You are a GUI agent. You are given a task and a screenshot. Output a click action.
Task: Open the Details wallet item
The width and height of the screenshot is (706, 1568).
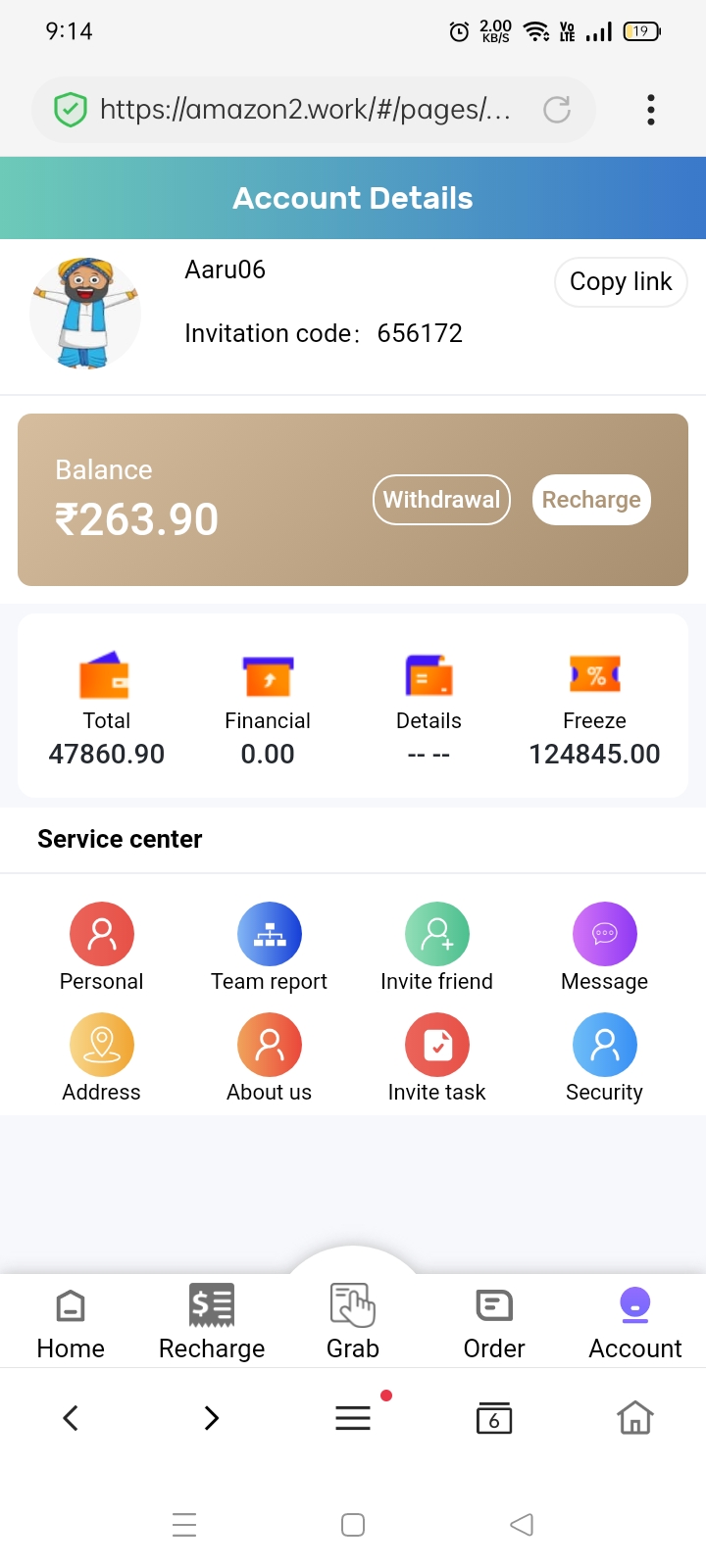point(429,706)
